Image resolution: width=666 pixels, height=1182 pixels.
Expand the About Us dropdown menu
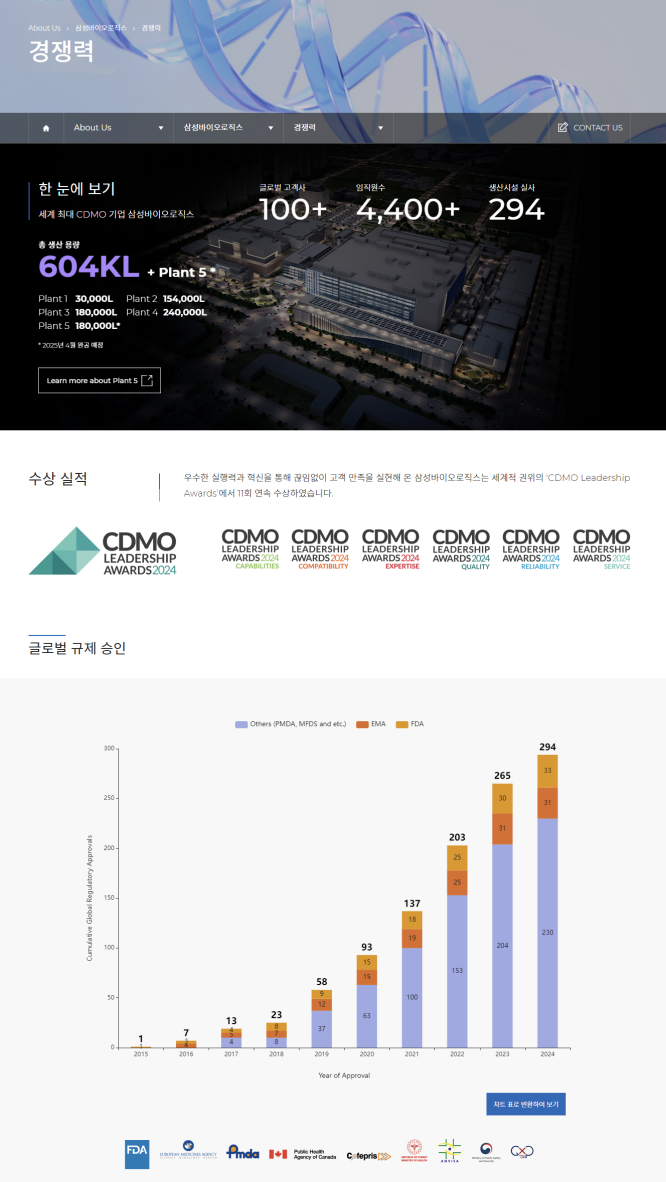(x=118, y=128)
